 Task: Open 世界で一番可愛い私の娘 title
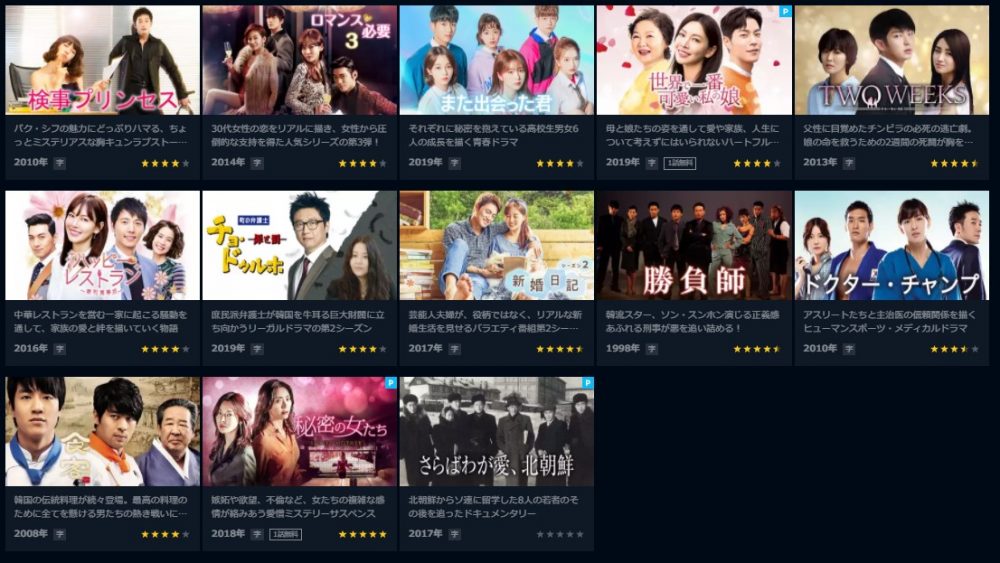pyautogui.click(x=694, y=61)
